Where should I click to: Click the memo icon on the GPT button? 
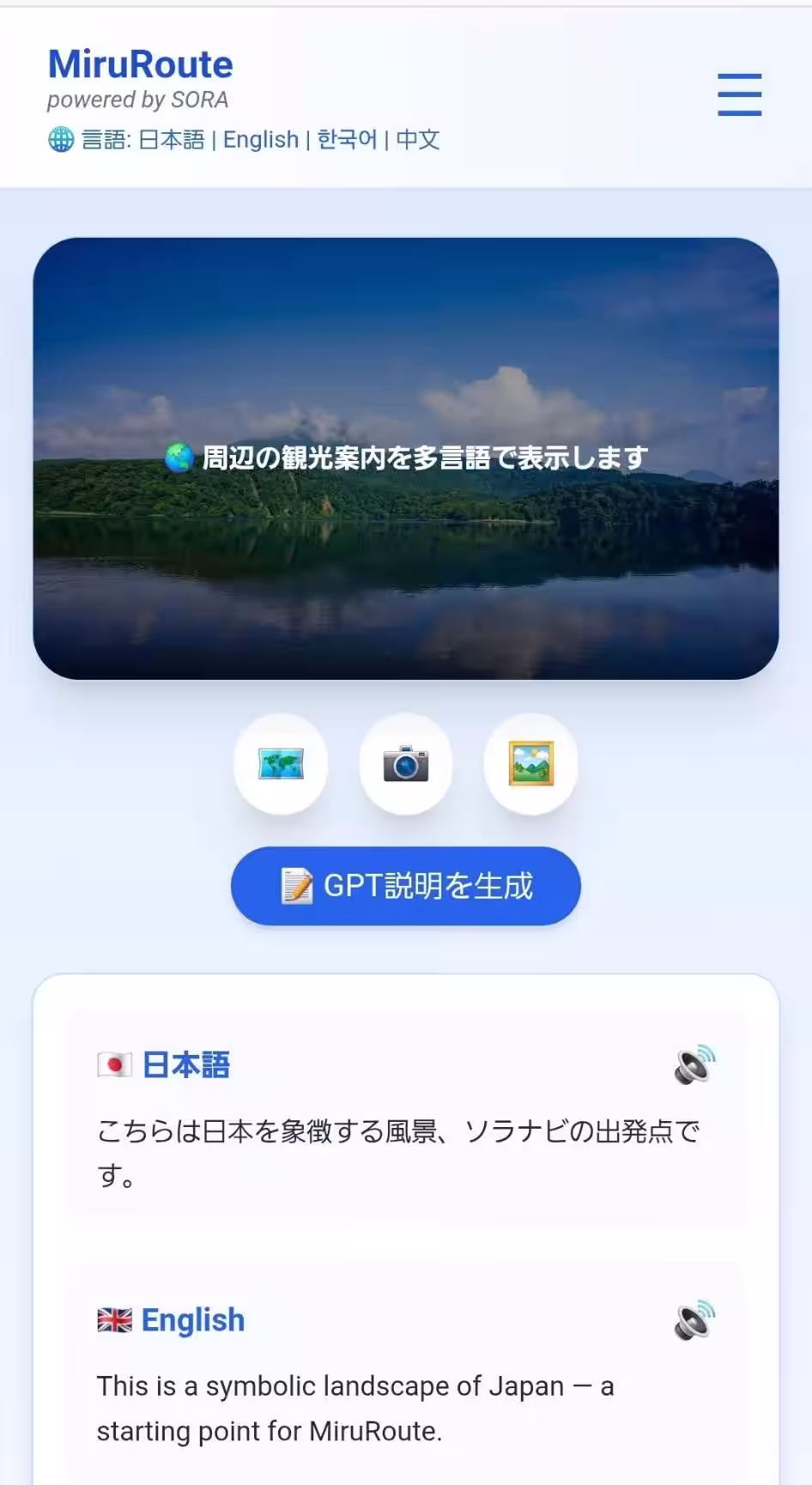[296, 885]
